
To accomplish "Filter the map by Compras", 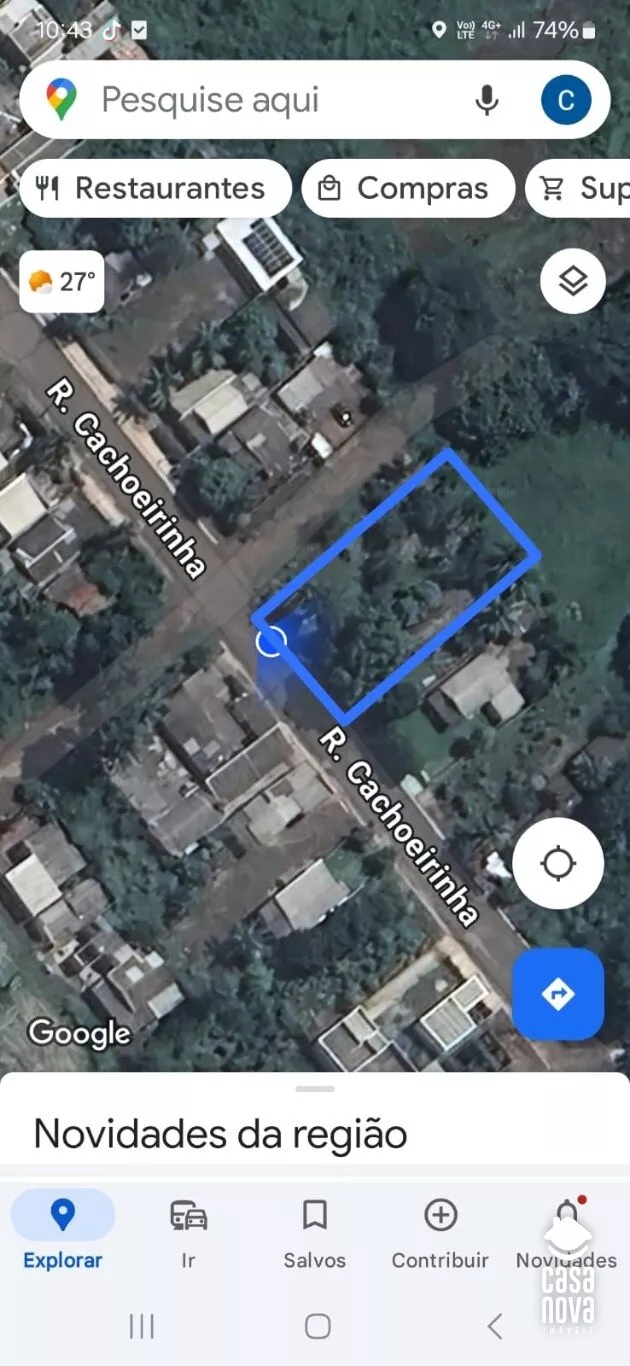I will coord(408,188).
